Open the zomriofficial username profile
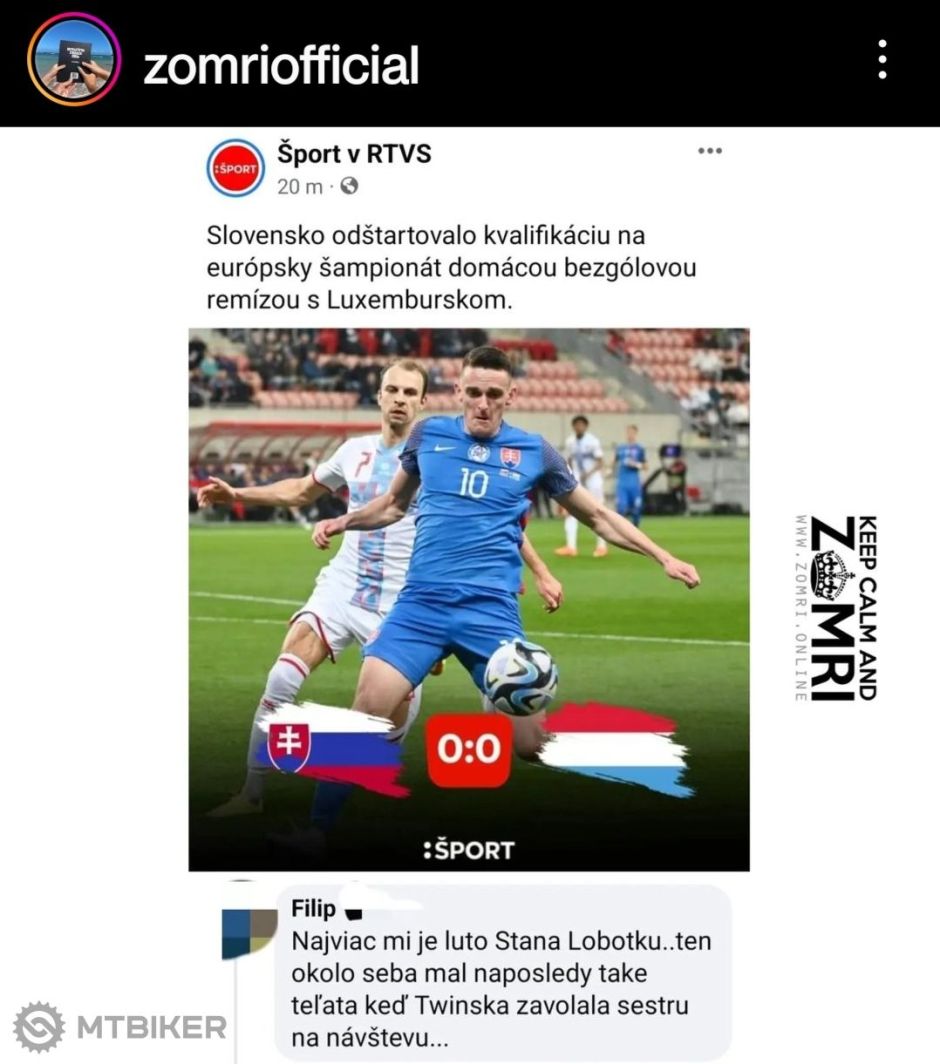 coord(281,65)
